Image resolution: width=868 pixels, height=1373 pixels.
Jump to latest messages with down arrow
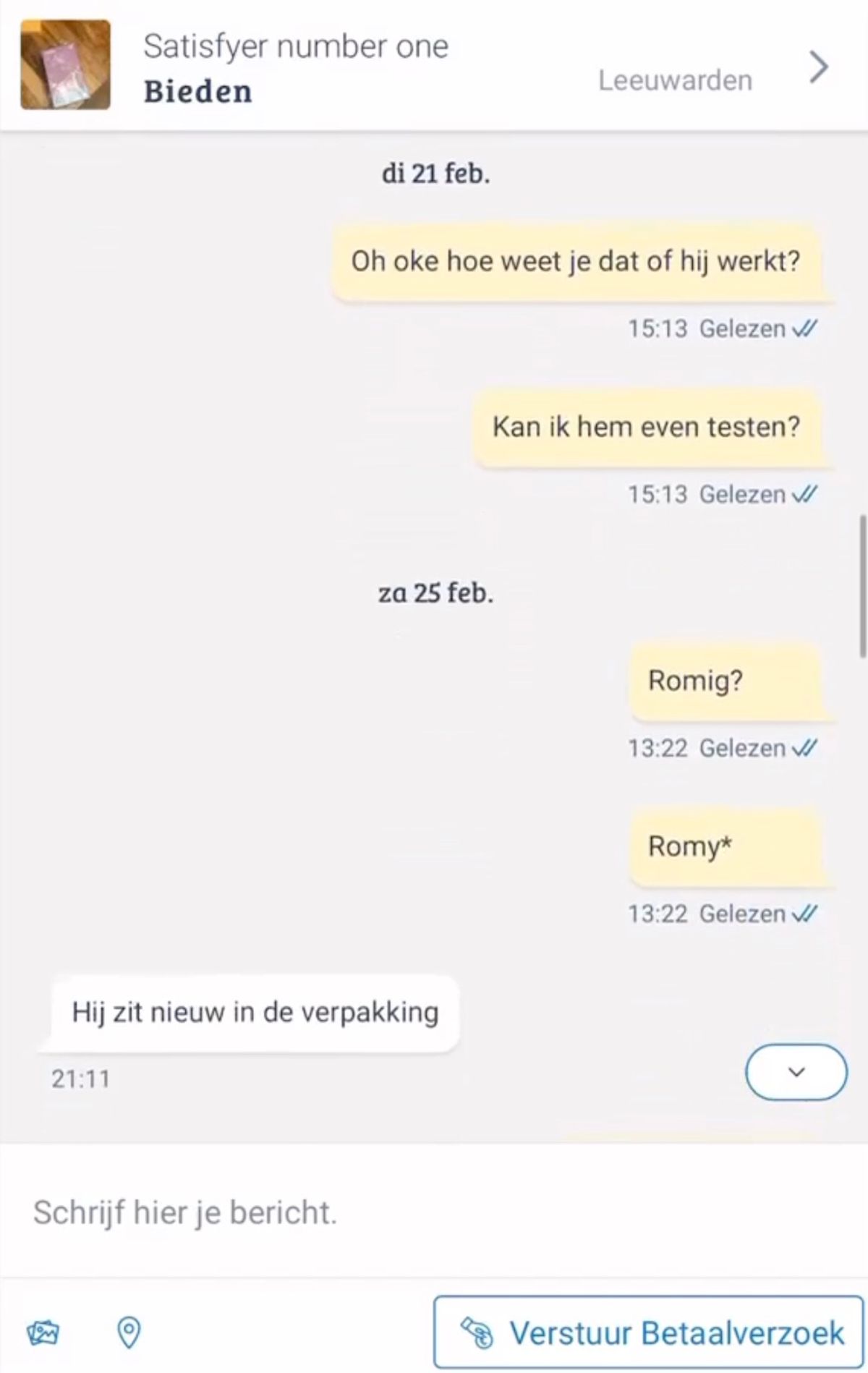click(x=796, y=1072)
